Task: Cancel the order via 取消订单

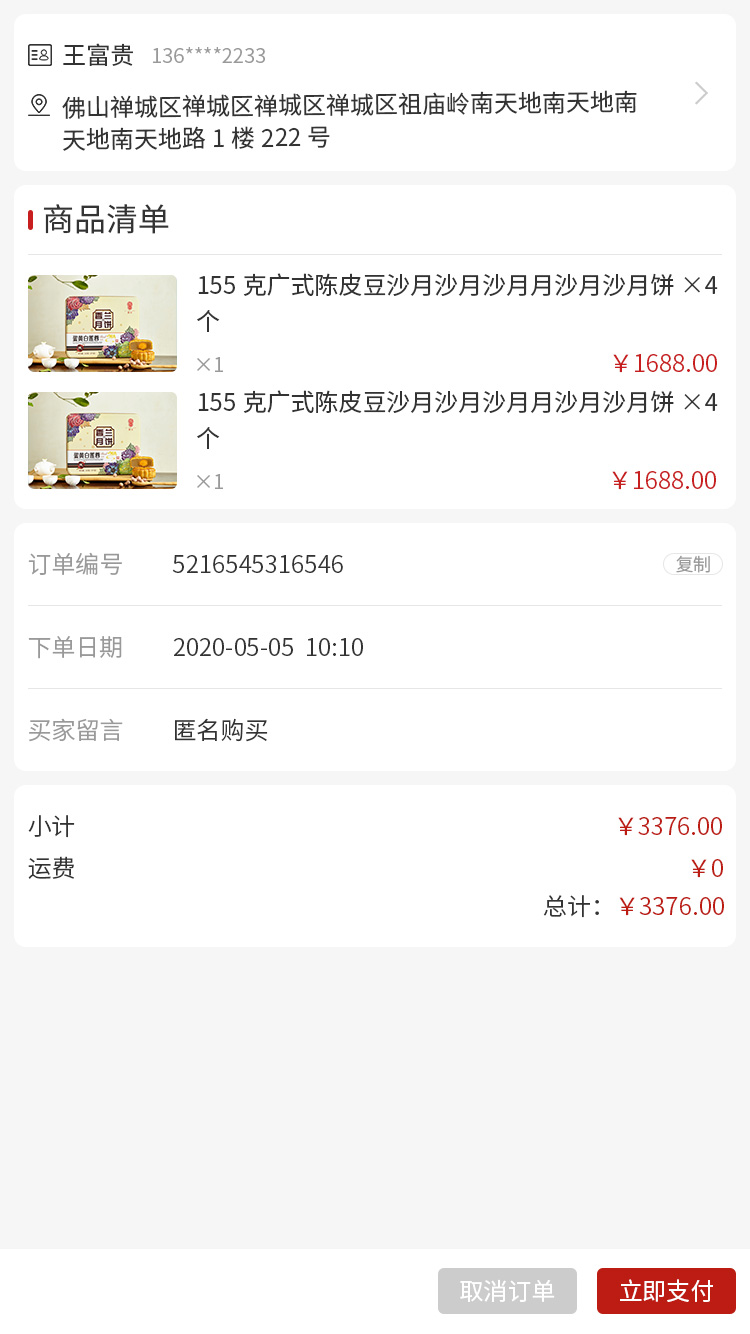Action: coord(507,1291)
